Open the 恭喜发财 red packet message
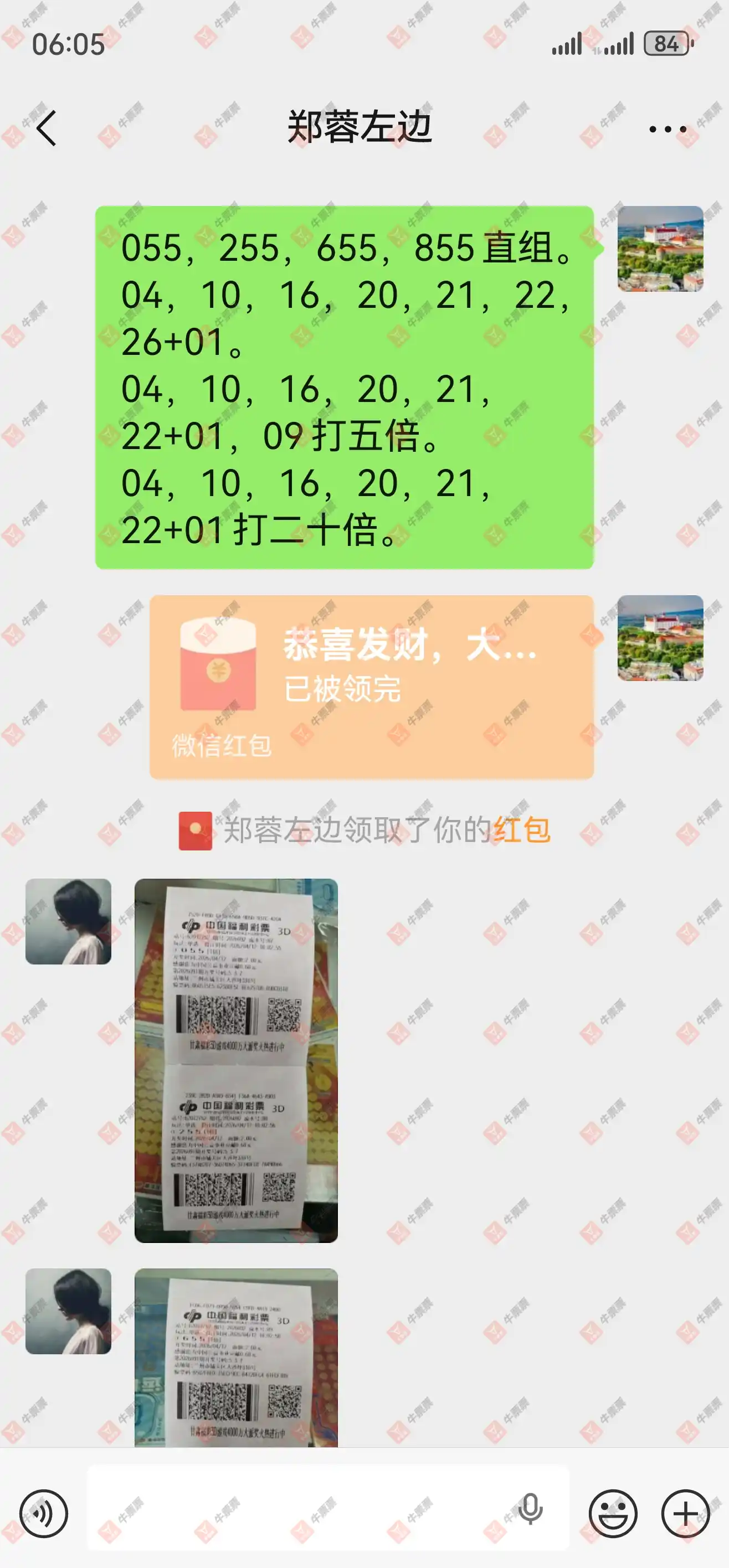The height and width of the screenshot is (1568, 729). (x=372, y=686)
